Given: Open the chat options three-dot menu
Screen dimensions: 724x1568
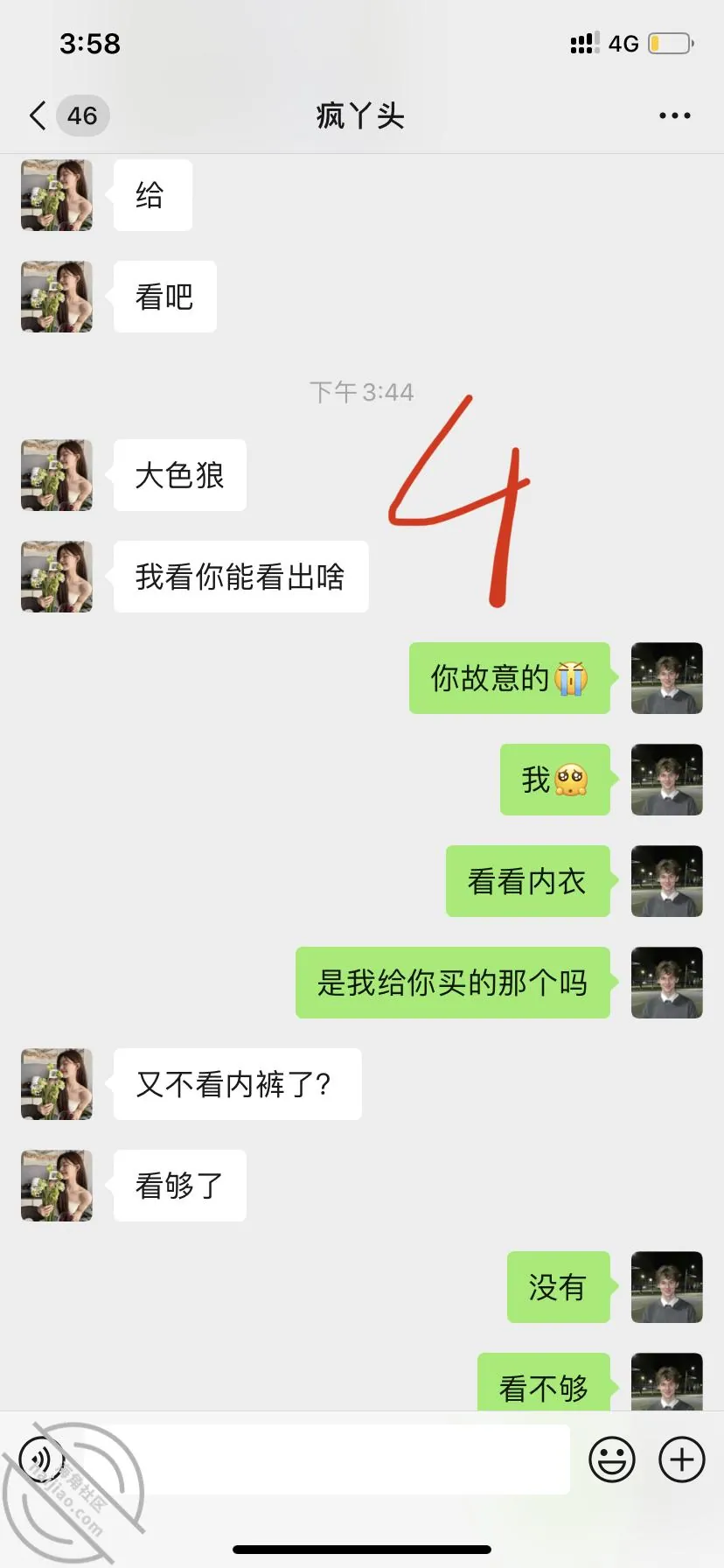Looking at the screenshot, I should pos(674,115).
